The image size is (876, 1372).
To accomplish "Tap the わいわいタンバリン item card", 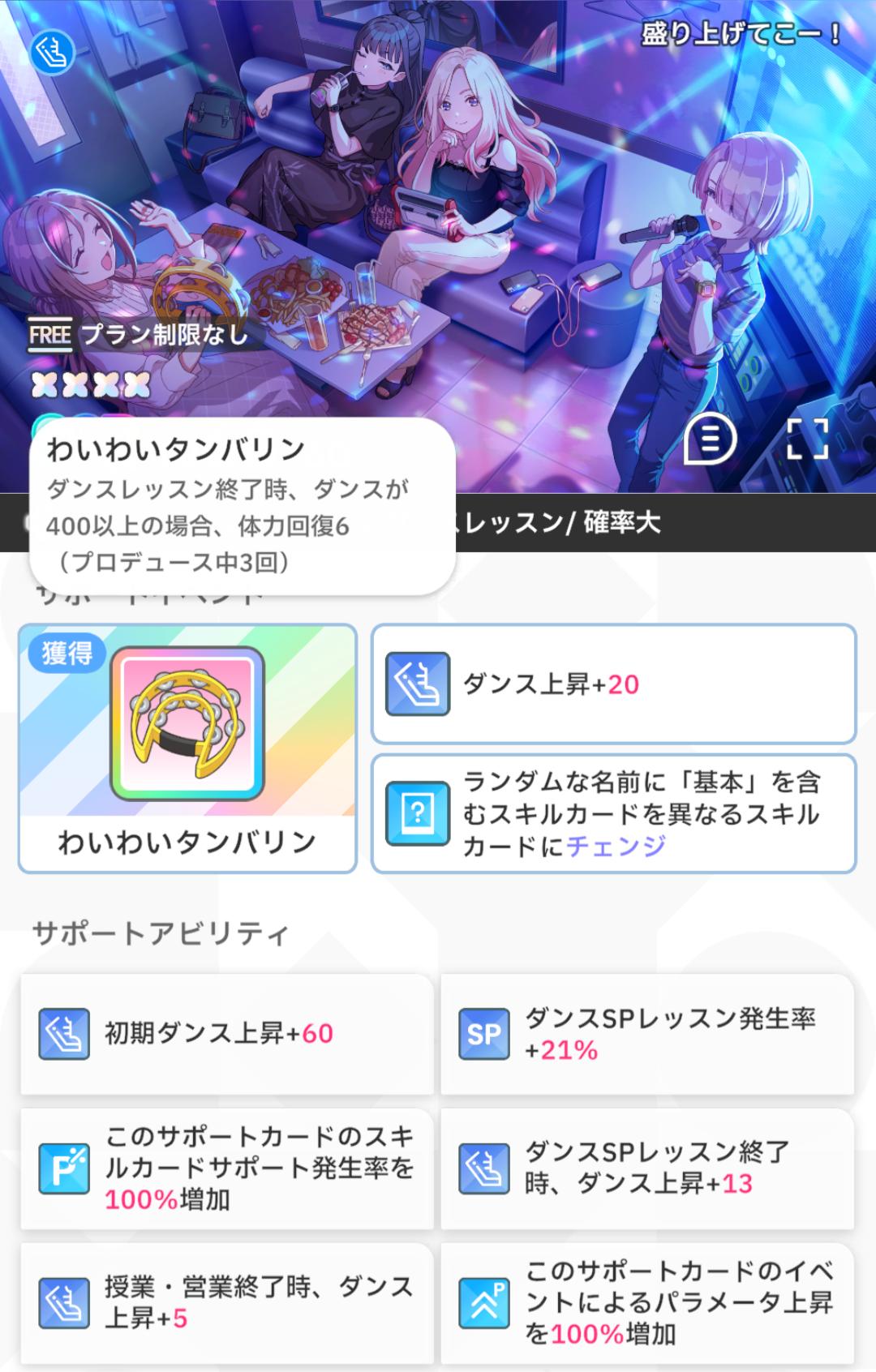I will (187, 748).
